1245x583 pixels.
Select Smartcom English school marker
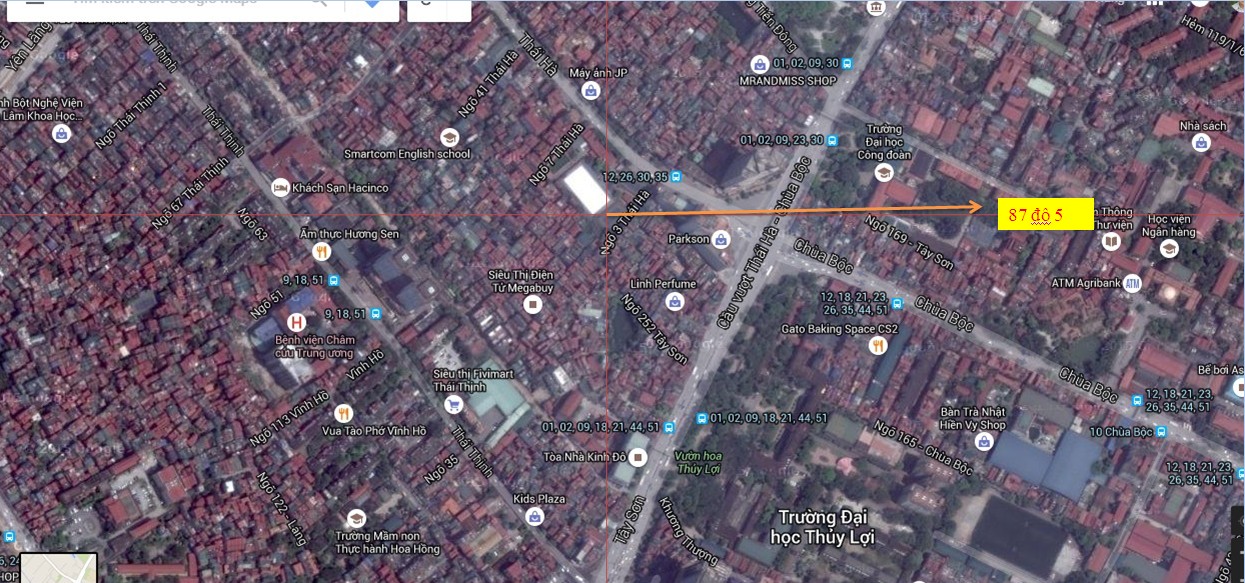tap(450, 137)
